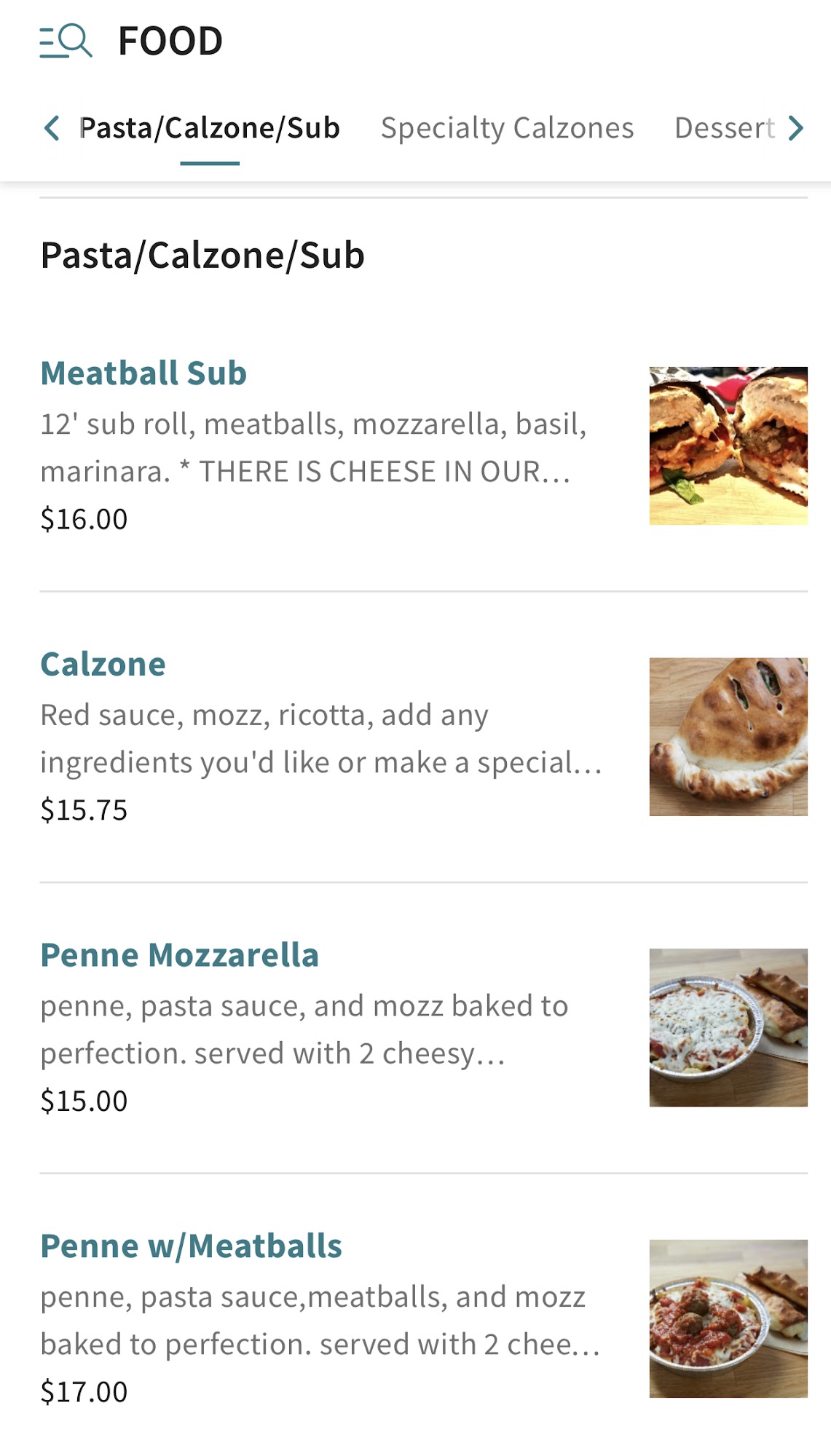The width and height of the screenshot is (831, 1456).
Task: Switch to the Dessert tab
Action: click(x=723, y=128)
